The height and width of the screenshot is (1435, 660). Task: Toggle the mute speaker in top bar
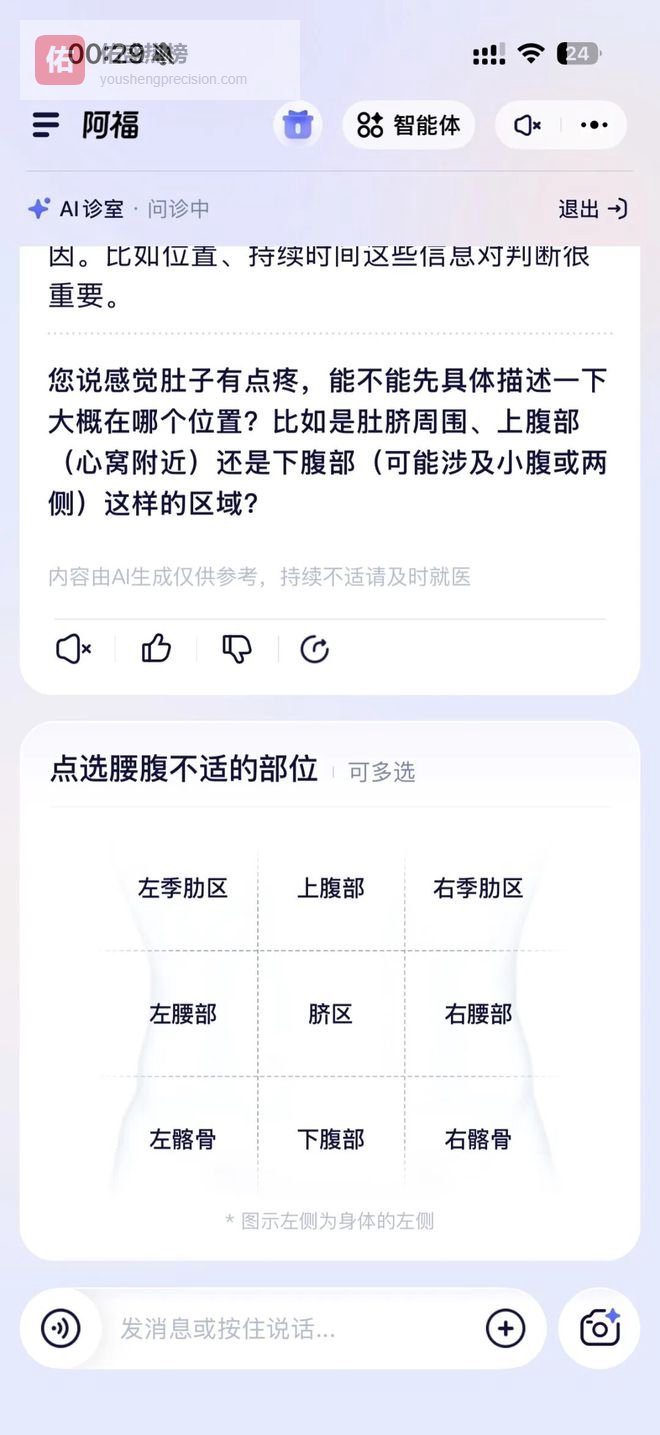point(527,125)
